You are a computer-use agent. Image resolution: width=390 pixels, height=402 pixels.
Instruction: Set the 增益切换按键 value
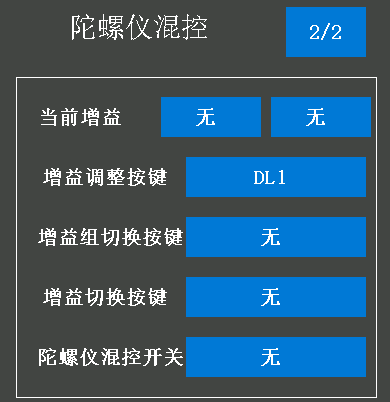click(276, 297)
